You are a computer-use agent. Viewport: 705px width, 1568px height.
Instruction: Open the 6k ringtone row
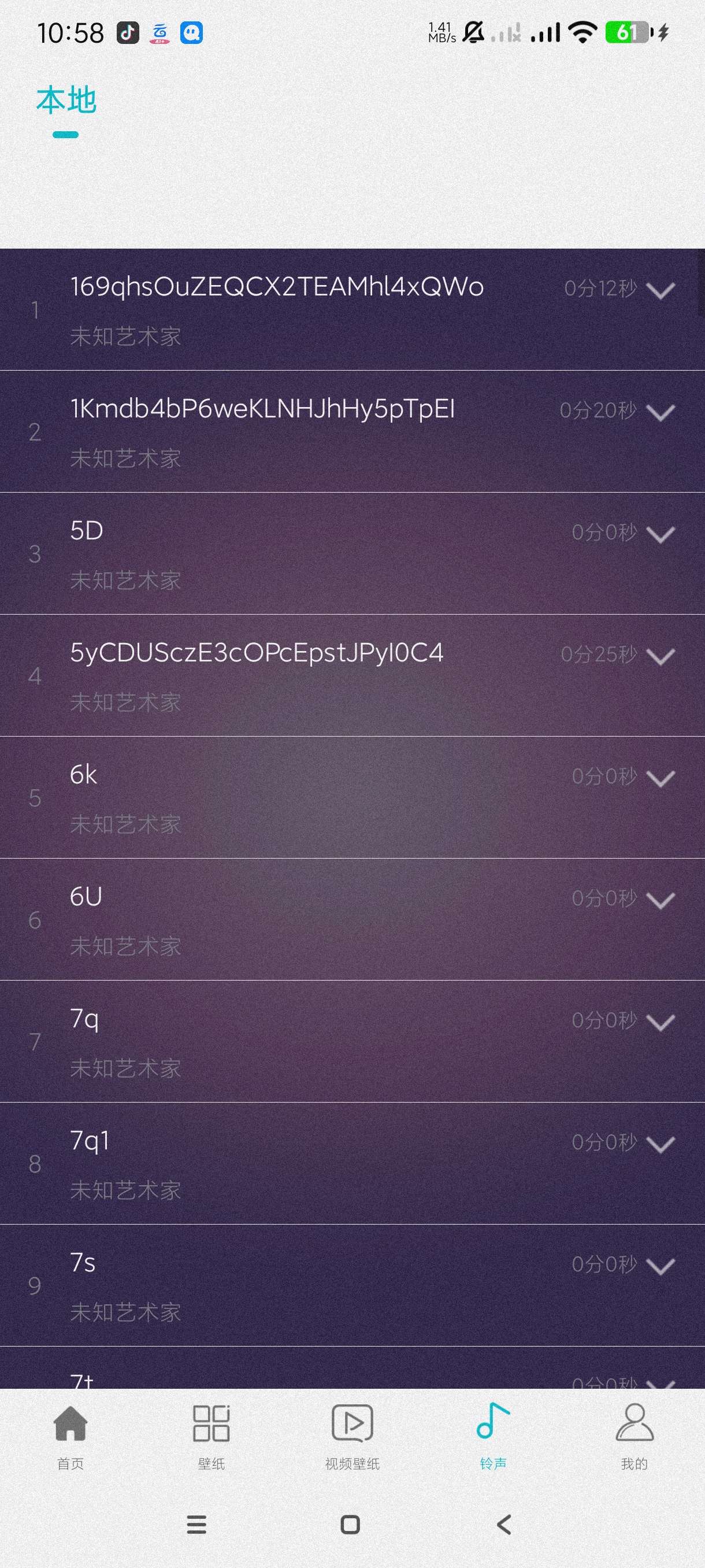pyautogui.click(x=243, y=797)
